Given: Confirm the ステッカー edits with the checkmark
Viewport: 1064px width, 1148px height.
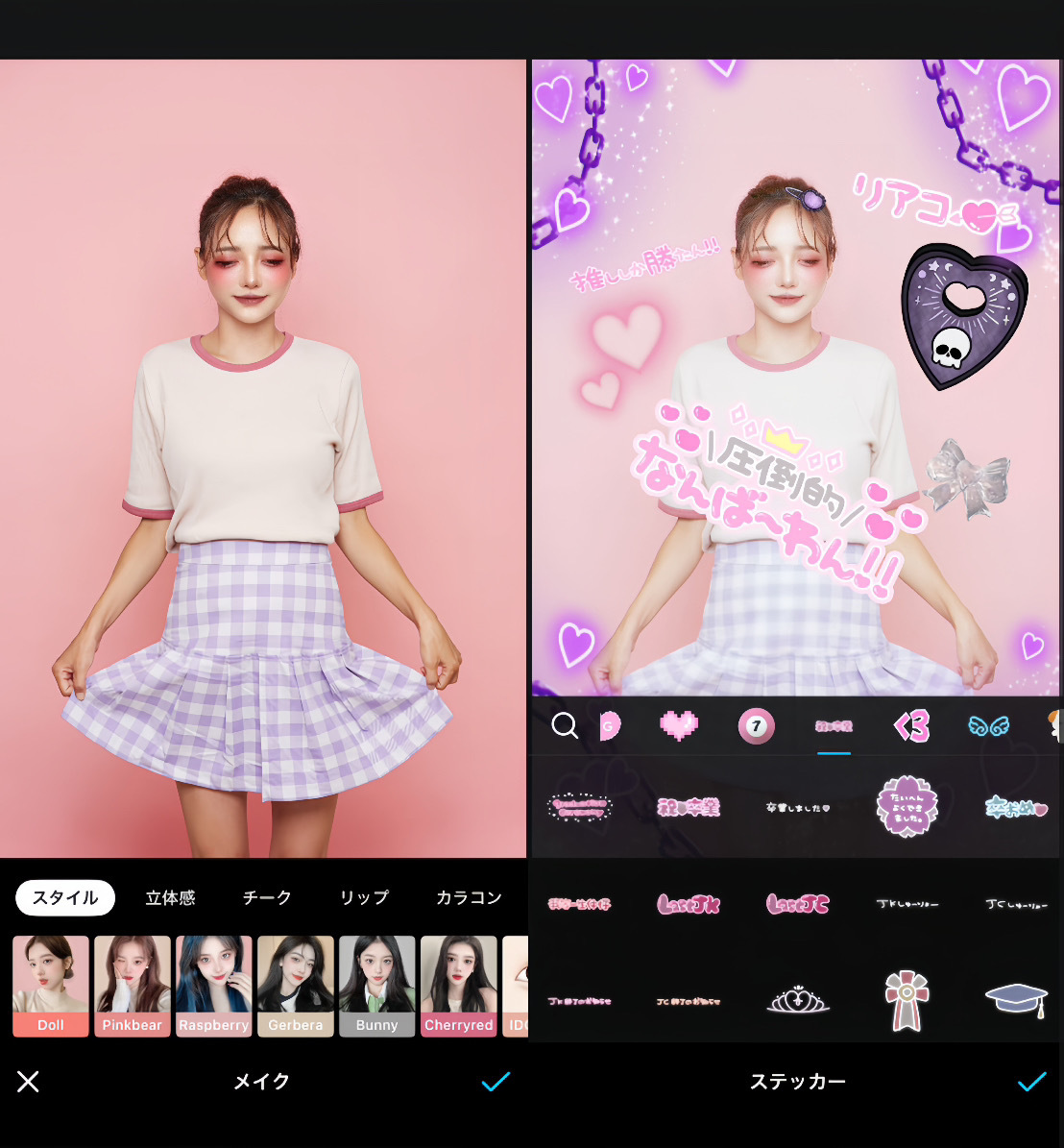Looking at the screenshot, I should click(x=1031, y=1082).
